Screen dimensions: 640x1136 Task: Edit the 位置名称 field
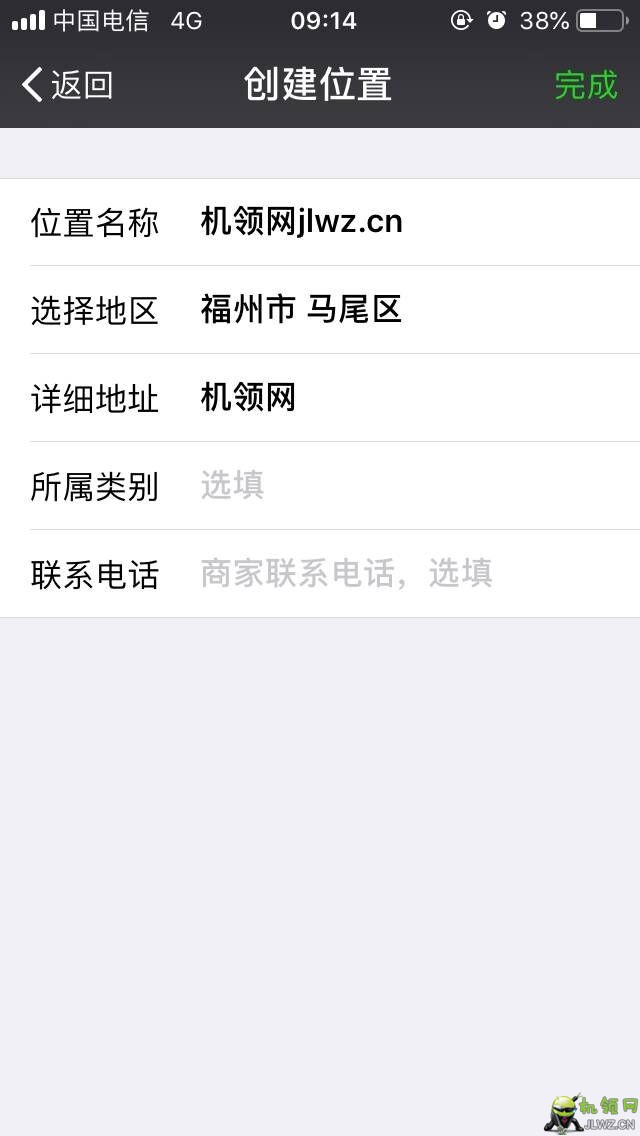click(x=400, y=222)
